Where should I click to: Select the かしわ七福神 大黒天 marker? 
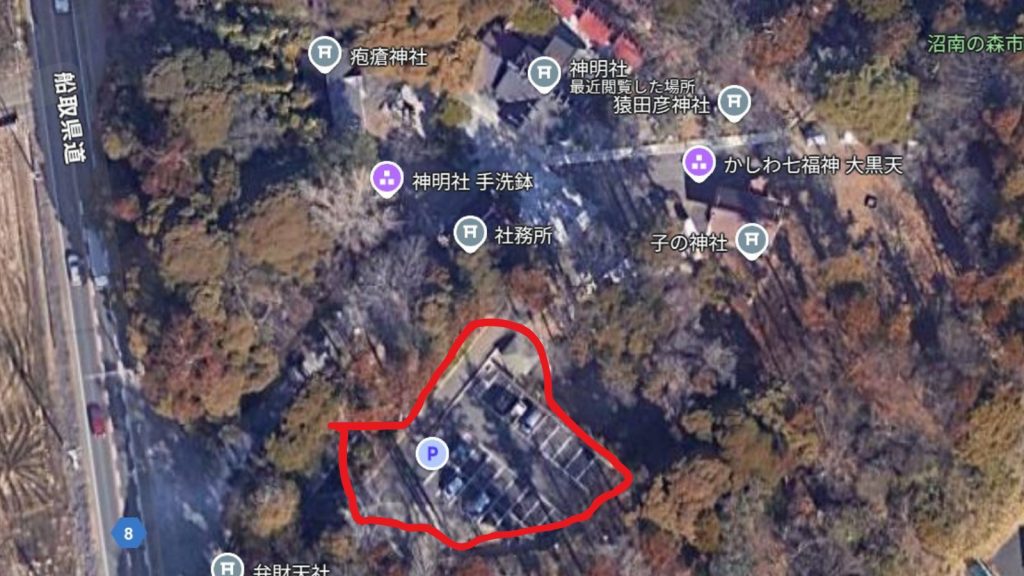coord(698,162)
